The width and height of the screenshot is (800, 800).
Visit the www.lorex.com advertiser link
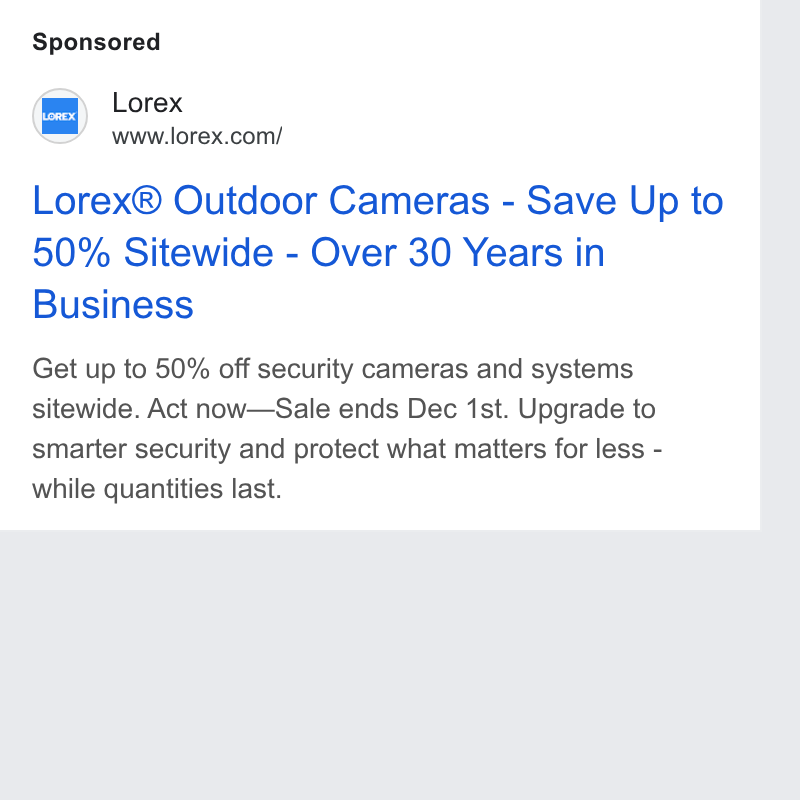(197, 136)
